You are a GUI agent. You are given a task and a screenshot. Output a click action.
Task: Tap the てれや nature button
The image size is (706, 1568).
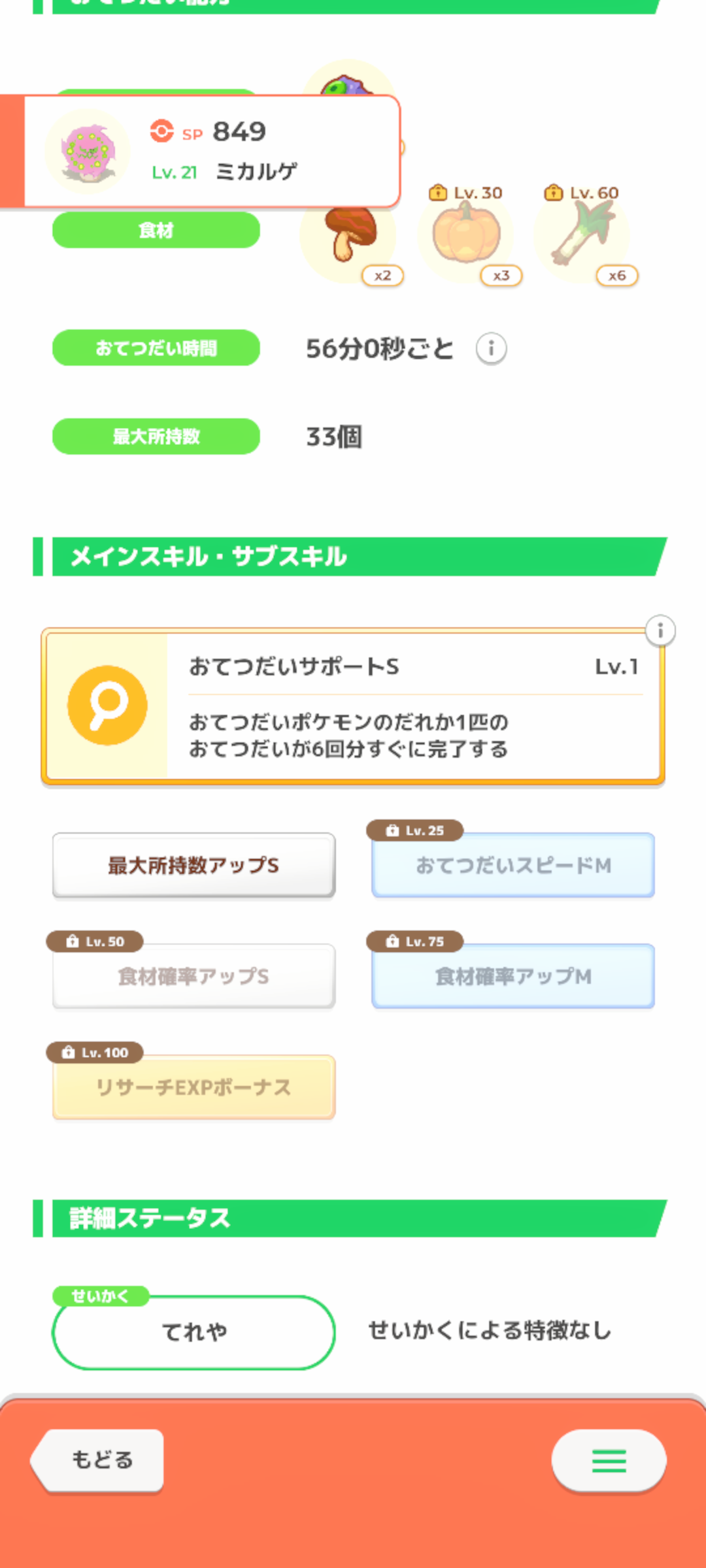[193, 1332]
